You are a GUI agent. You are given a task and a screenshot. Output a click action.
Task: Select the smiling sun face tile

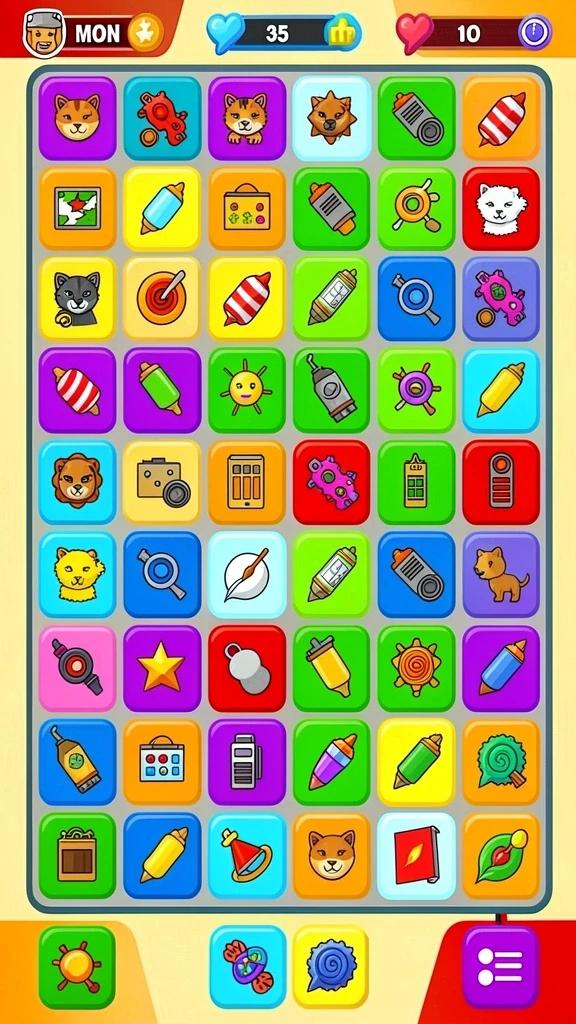click(247, 391)
